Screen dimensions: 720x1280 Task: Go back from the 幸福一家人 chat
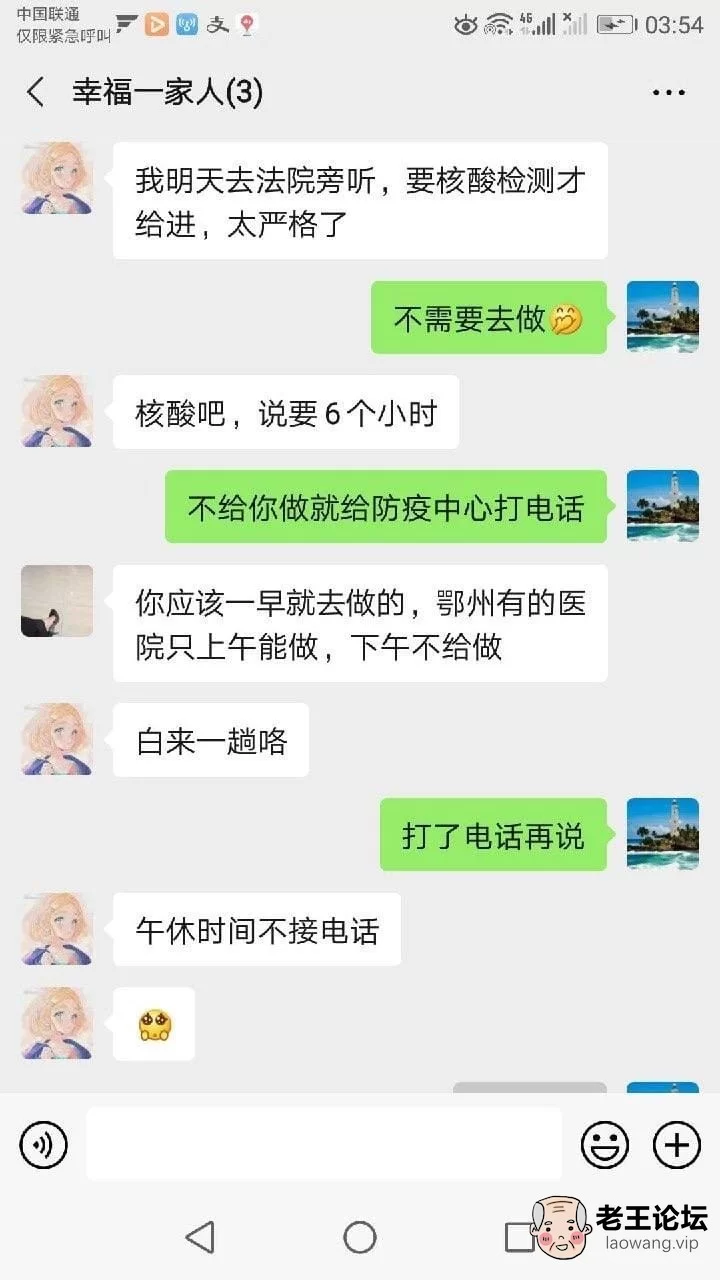(36, 93)
